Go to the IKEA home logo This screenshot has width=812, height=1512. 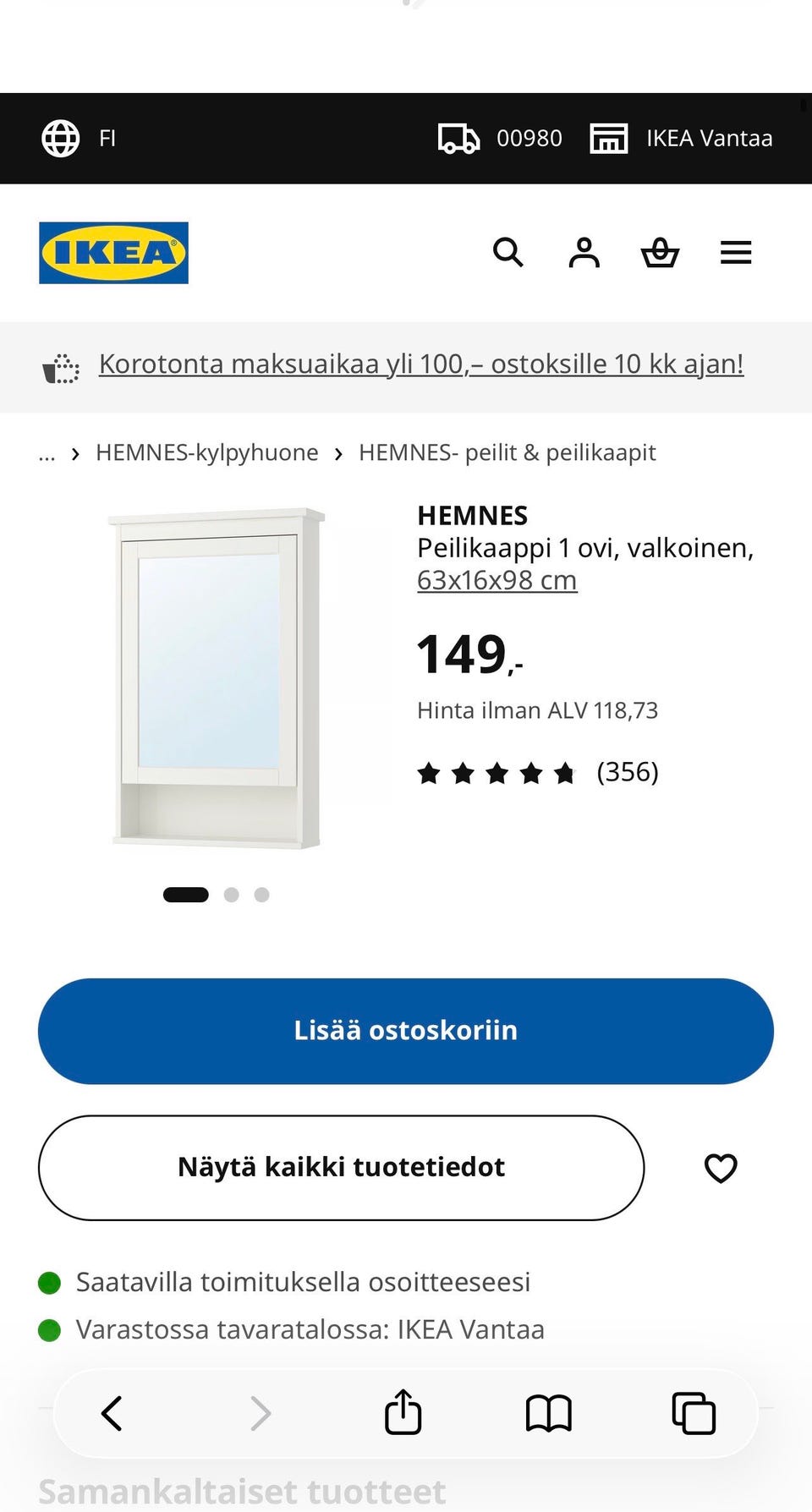pyautogui.click(x=113, y=253)
